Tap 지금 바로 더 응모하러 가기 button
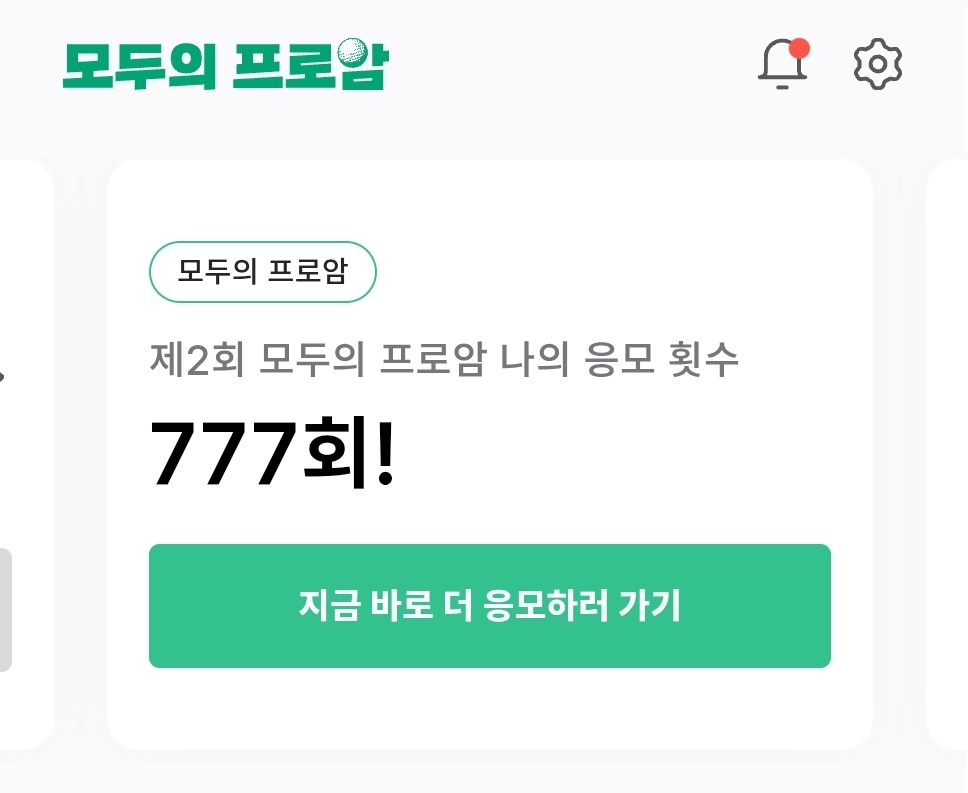 point(490,606)
